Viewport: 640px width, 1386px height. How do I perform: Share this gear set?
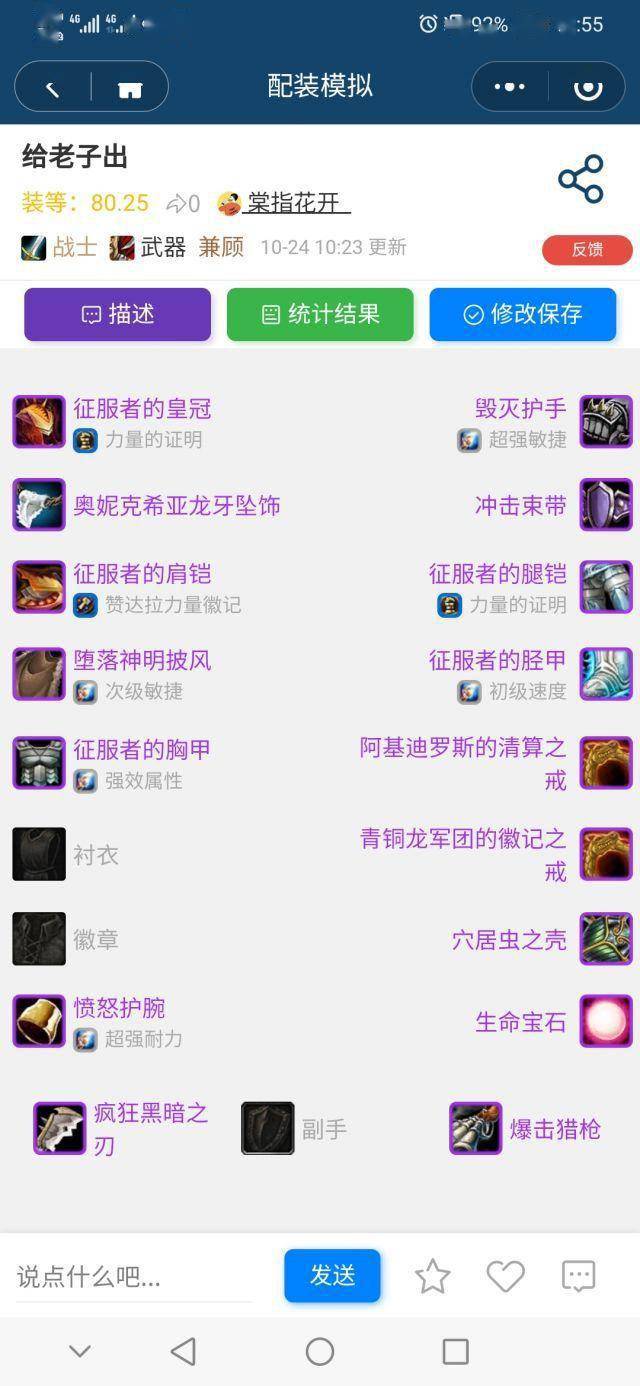pyautogui.click(x=581, y=179)
